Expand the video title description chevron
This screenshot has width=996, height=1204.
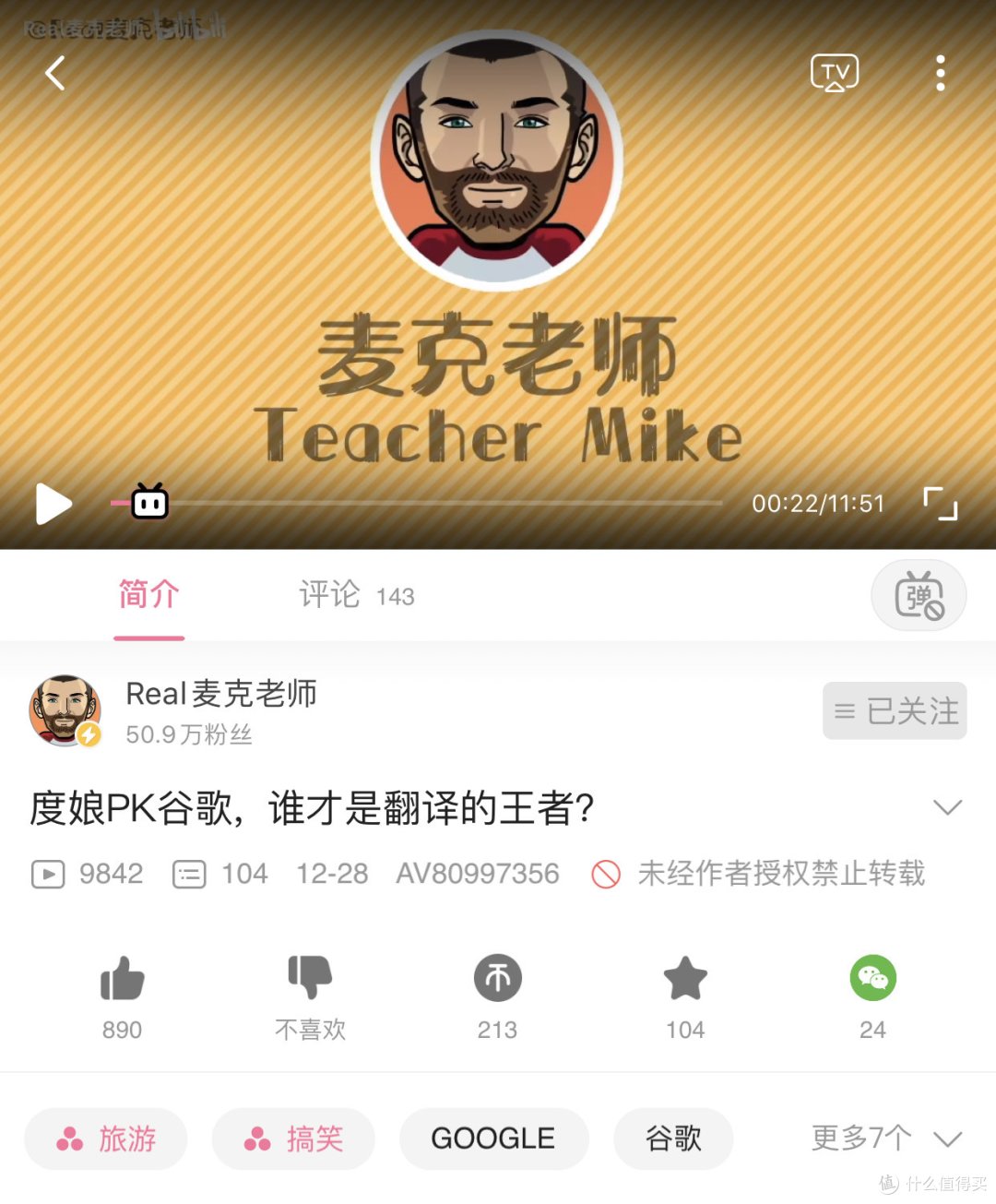[x=948, y=807]
